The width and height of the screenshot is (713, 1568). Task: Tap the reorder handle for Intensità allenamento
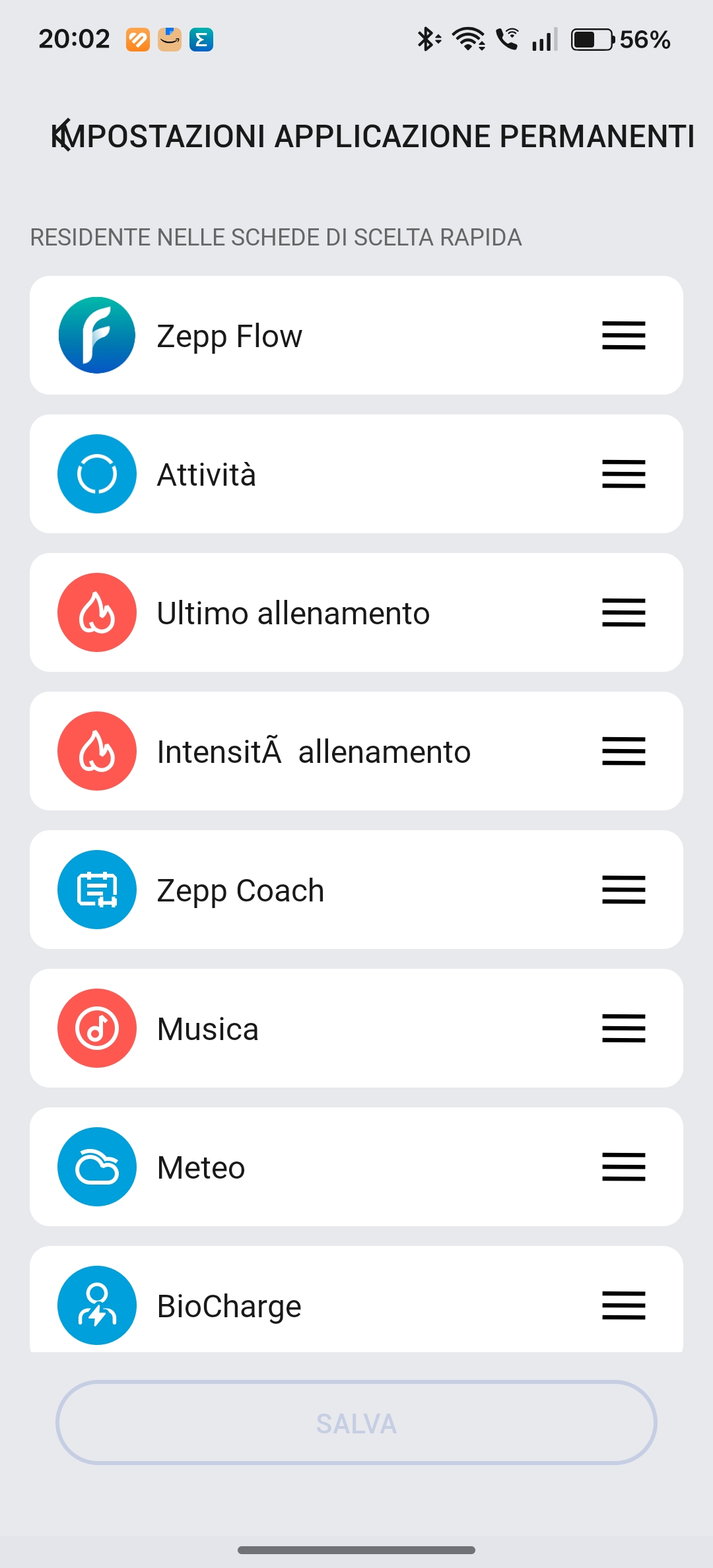point(623,751)
